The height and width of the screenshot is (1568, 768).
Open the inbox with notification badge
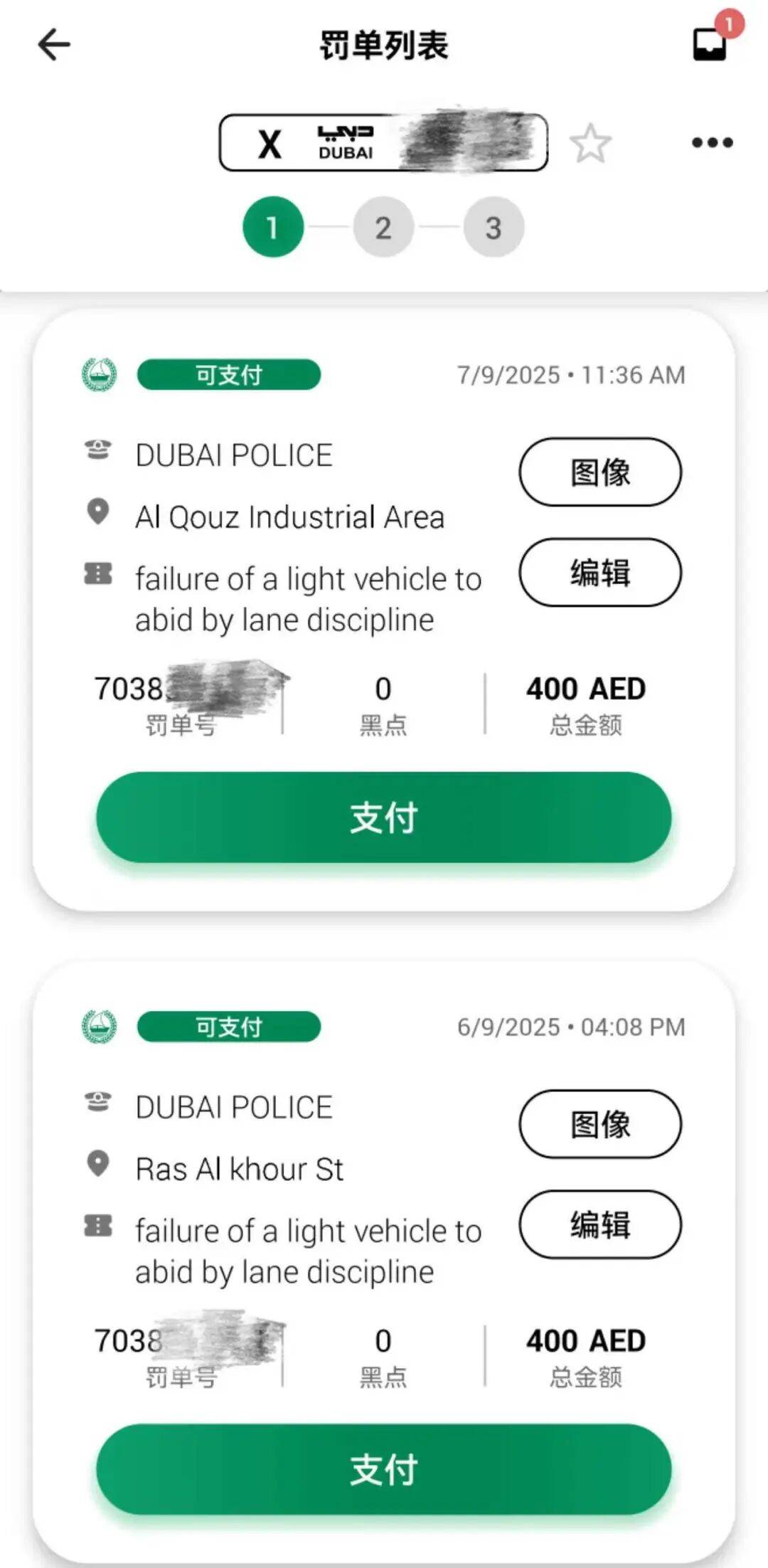[x=710, y=43]
